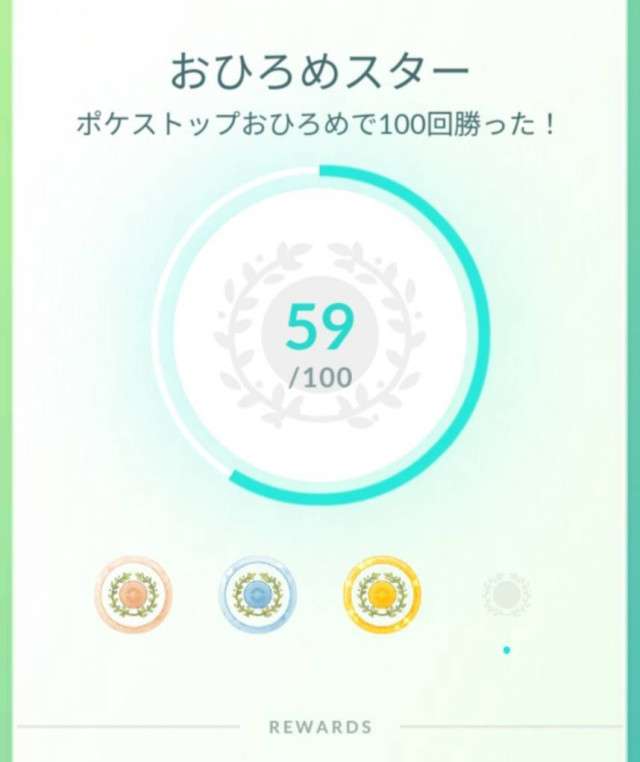This screenshot has width=640, height=762.
Task: Select the locked platinum medal tier
Action: (505, 595)
